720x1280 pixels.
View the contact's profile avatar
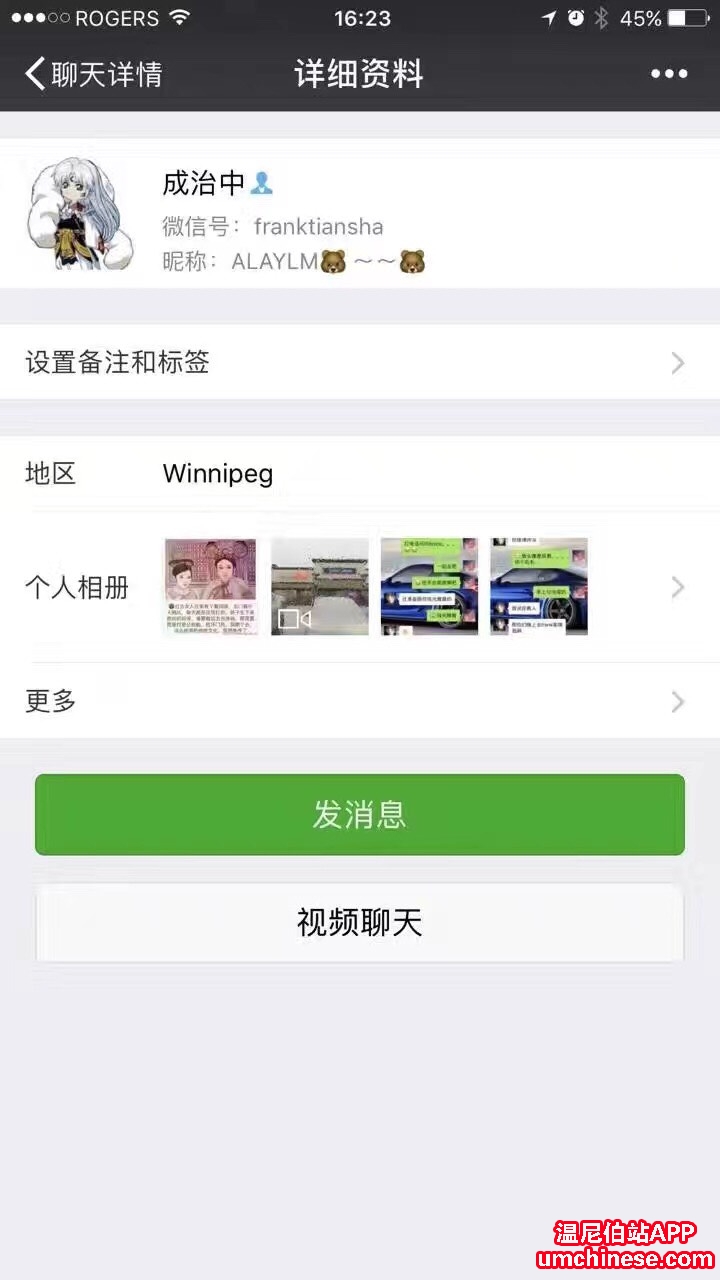pyautogui.click(x=80, y=215)
